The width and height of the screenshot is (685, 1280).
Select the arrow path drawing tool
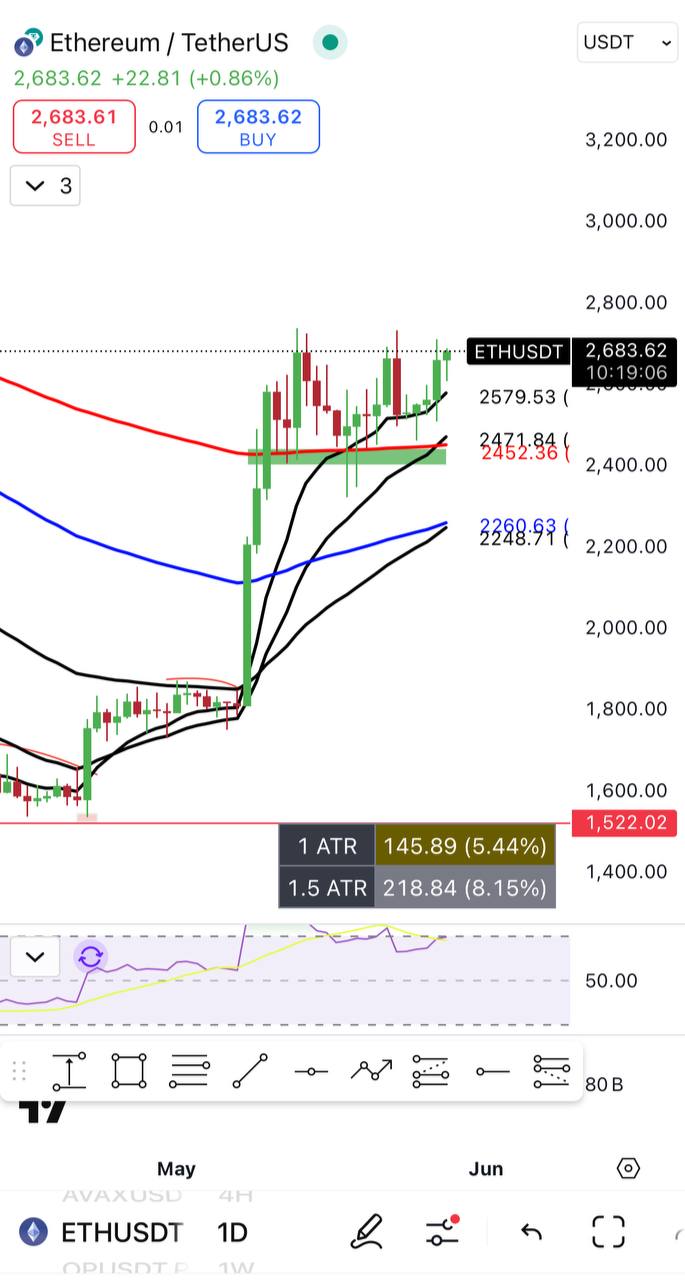click(x=371, y=1071)
